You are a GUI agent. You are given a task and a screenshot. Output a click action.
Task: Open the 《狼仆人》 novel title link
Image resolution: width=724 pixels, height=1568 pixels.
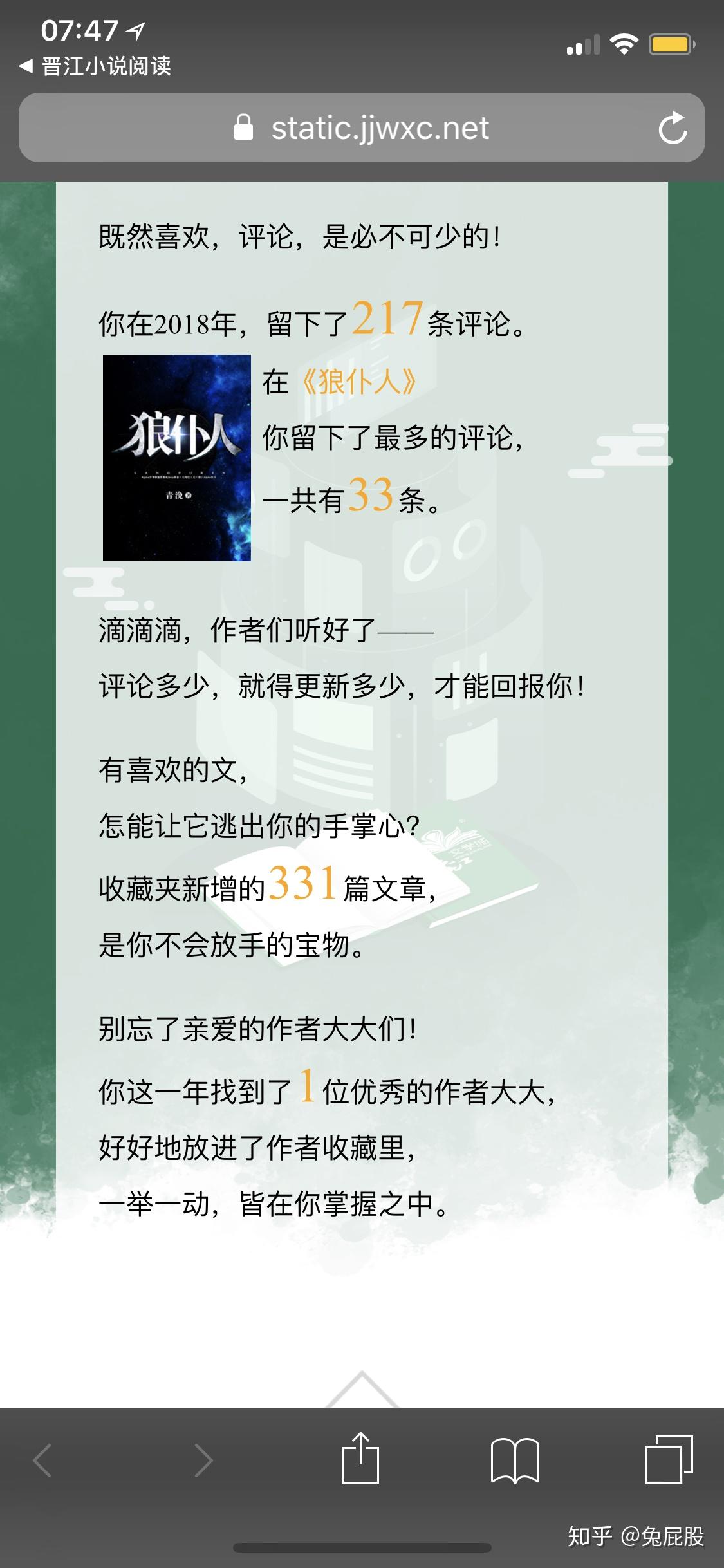tap(358, 382)
